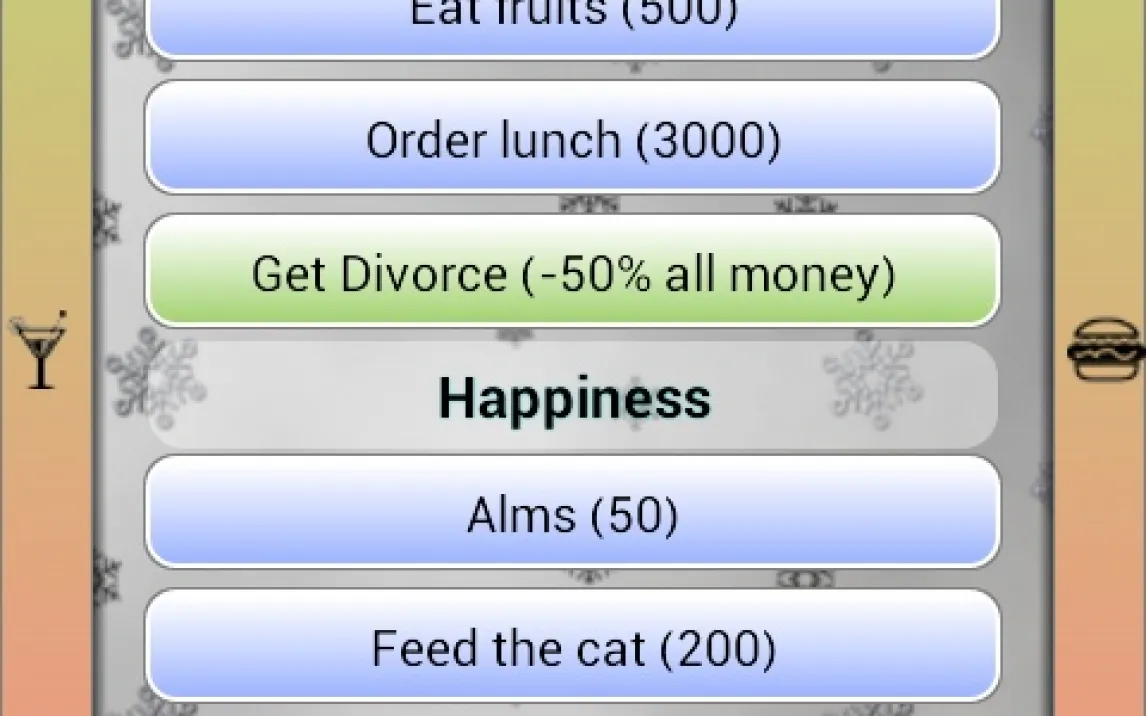This screenshot has height=716, width=1146.
Task: Give Alms (50) for happiness
Action: tap(572, 514)
